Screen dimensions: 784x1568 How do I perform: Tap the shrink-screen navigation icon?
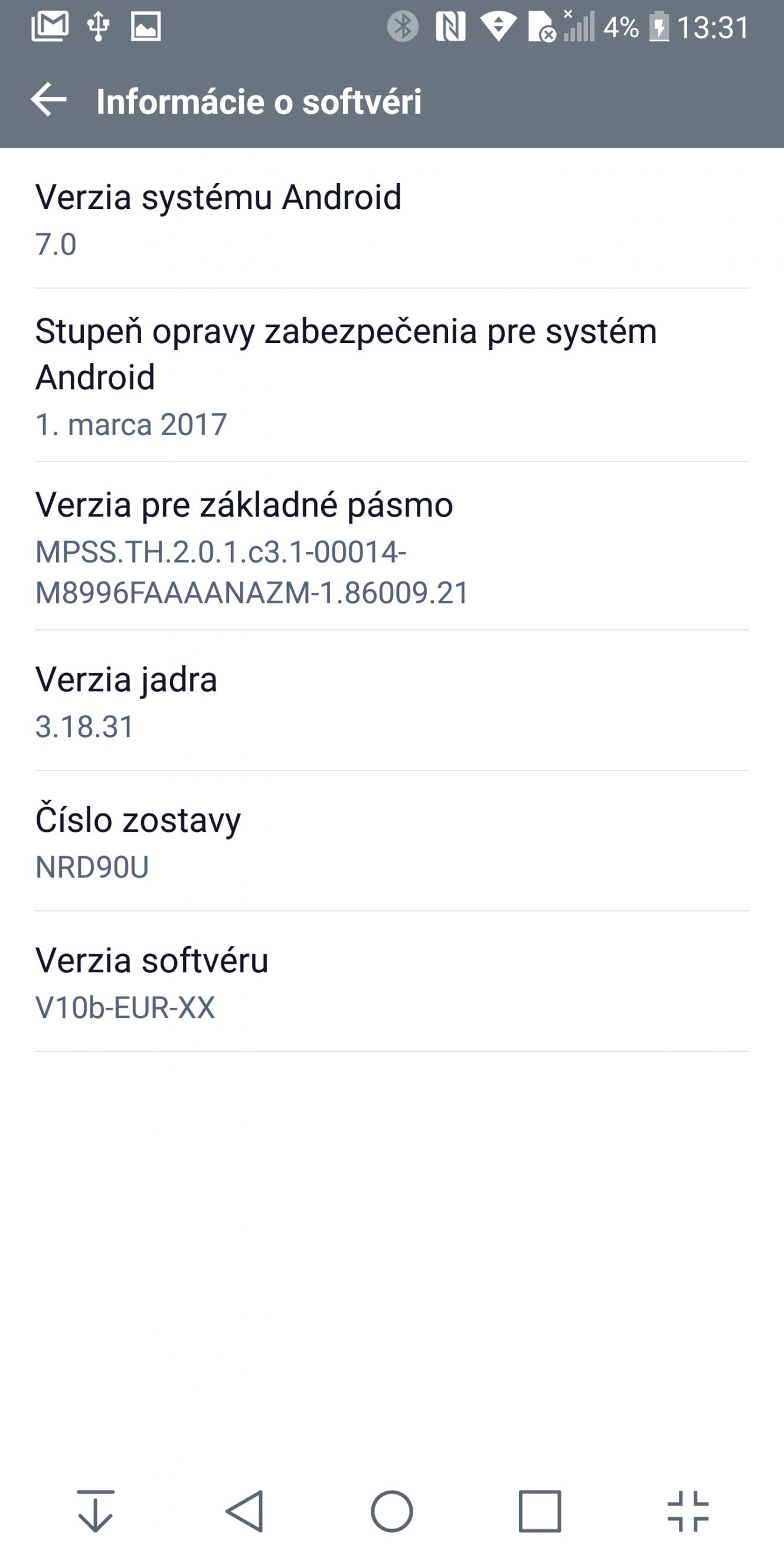point(688,1511)
